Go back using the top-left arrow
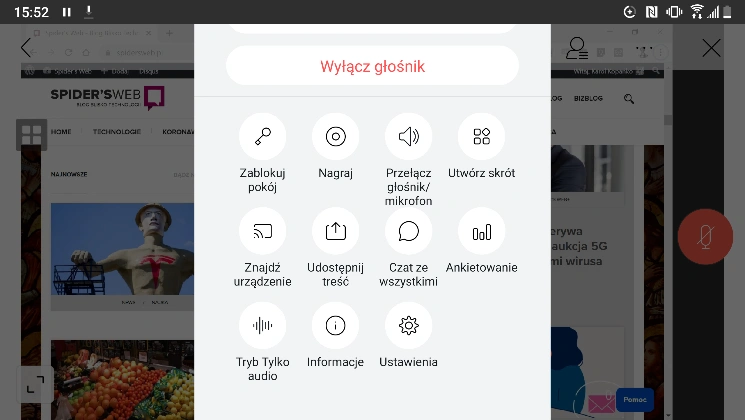The height and width of the screenshot is (420, 745). pyautogui.click(x=26, y=48)
